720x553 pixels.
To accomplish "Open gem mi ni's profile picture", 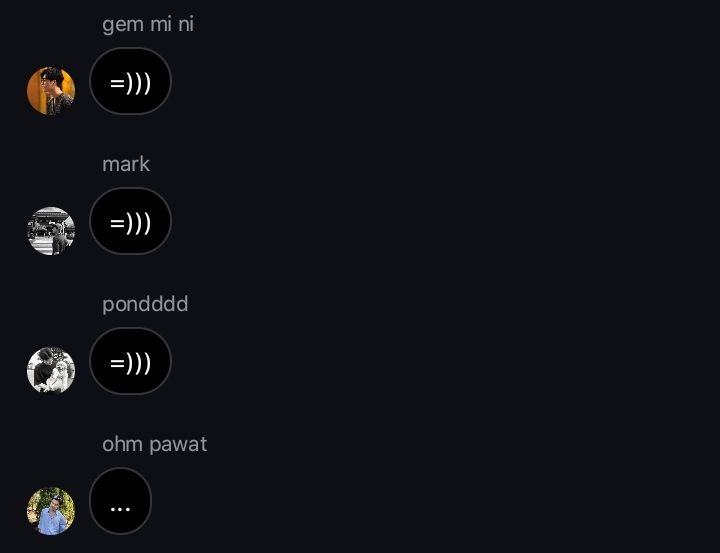I will 51,91.
